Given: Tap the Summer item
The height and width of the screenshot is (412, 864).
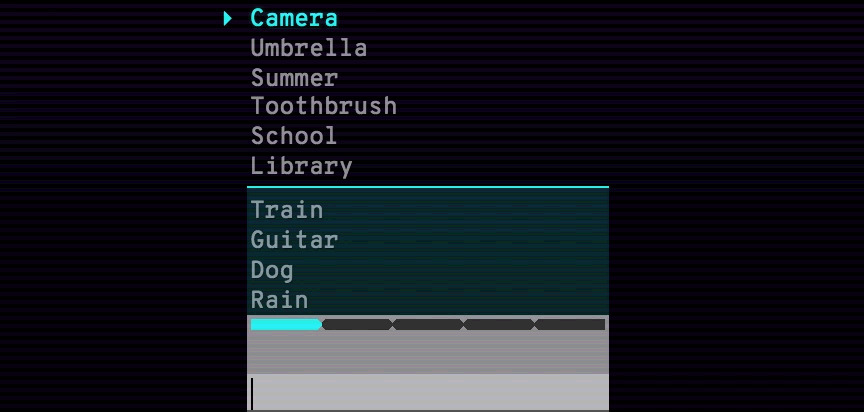Looking at the screenshot, I should click(x=295, y=78).
